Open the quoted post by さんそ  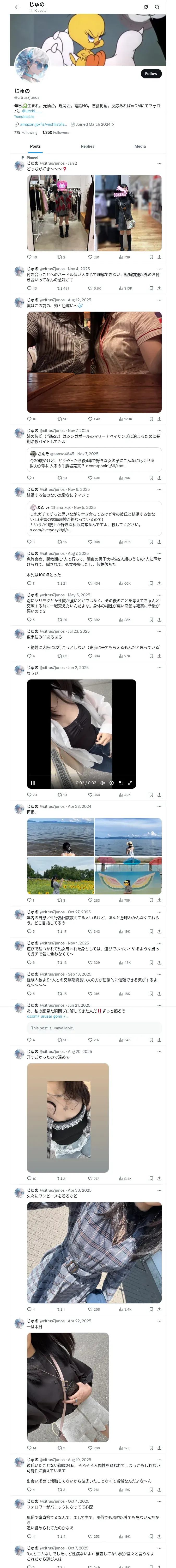(94, 460)
